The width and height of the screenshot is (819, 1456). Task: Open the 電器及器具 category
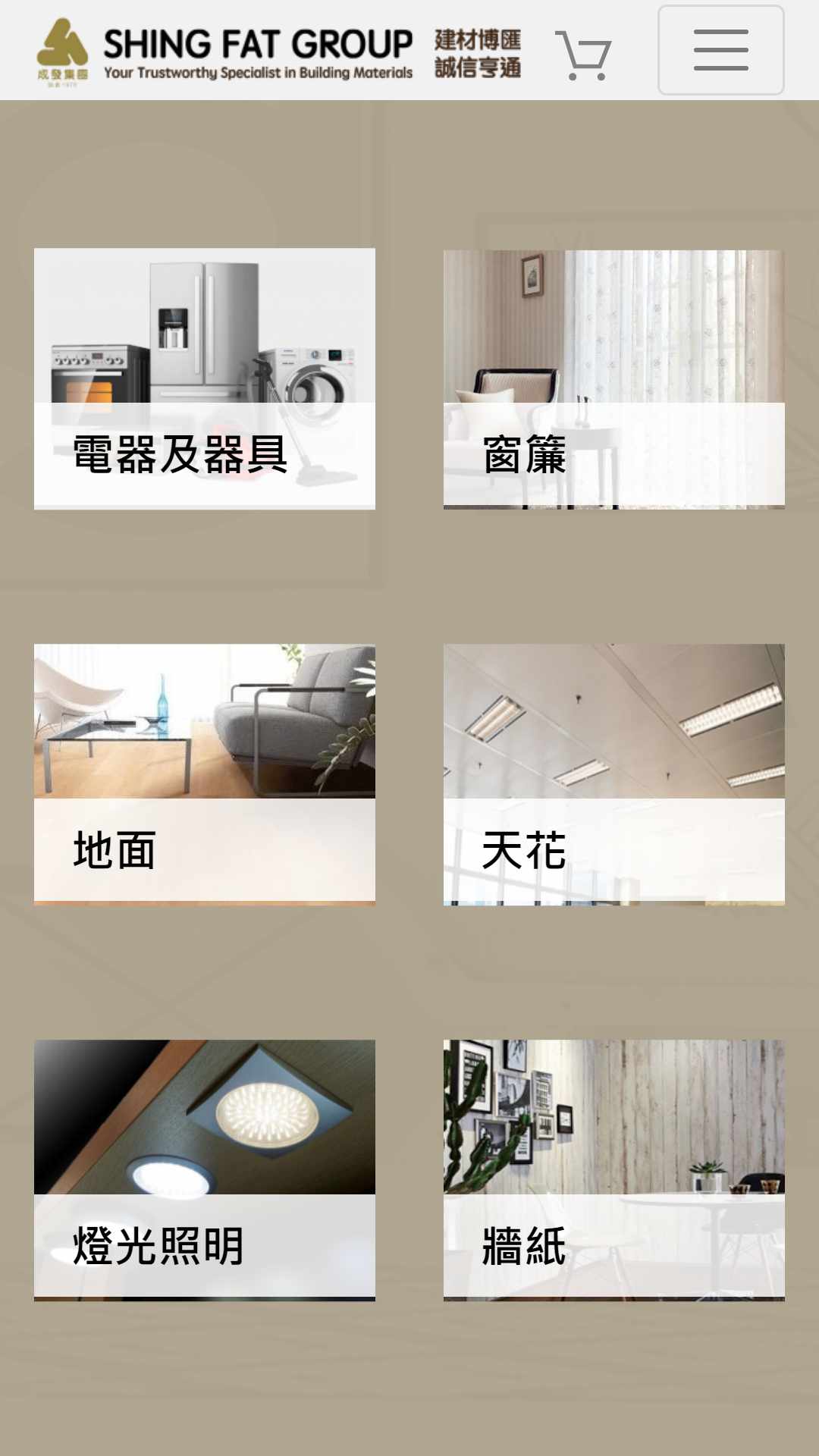pos(205,379)
